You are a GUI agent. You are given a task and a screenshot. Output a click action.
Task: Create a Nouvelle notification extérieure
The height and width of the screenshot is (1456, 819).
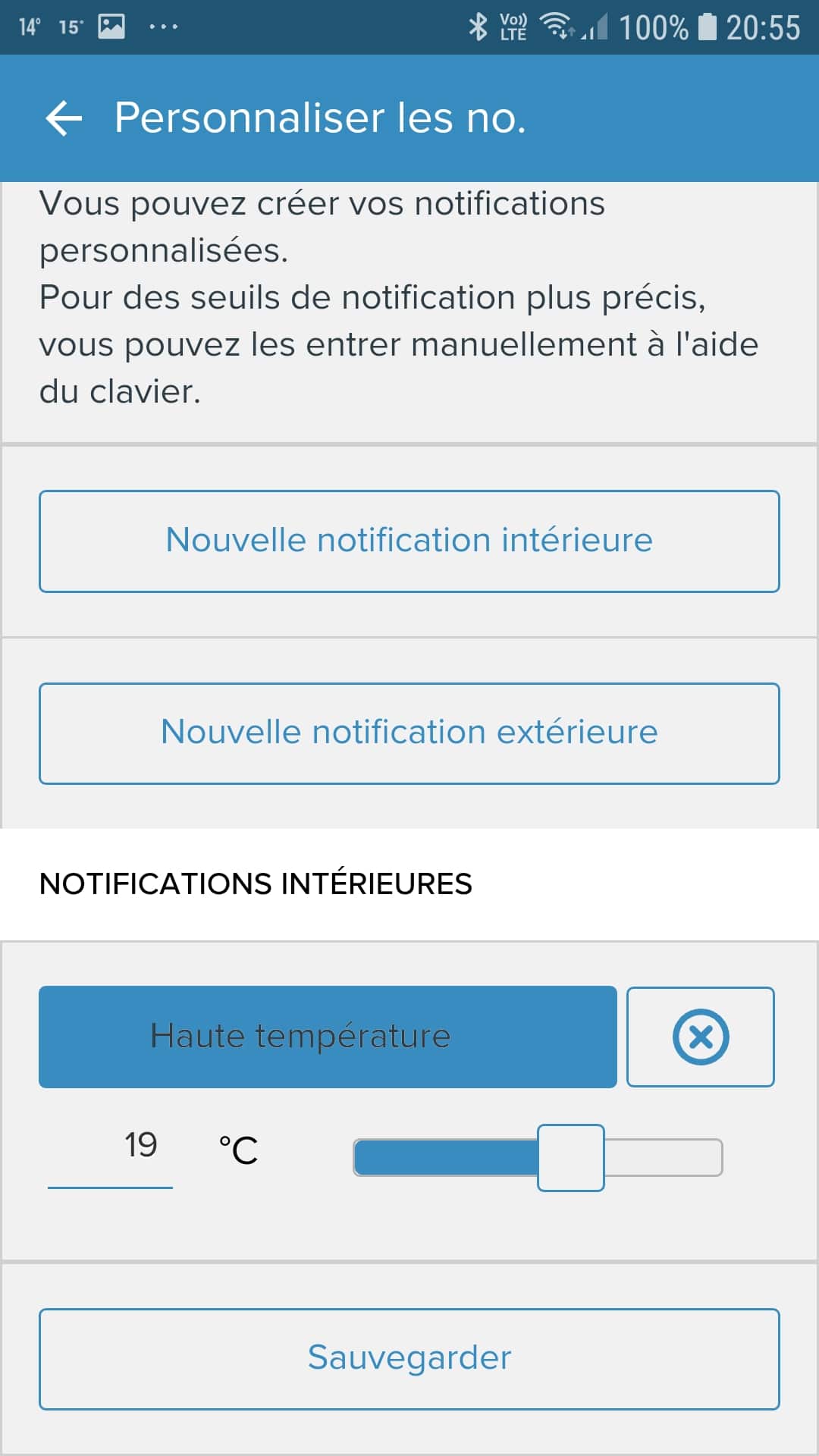pyautogui.click(x=409, y=733)
